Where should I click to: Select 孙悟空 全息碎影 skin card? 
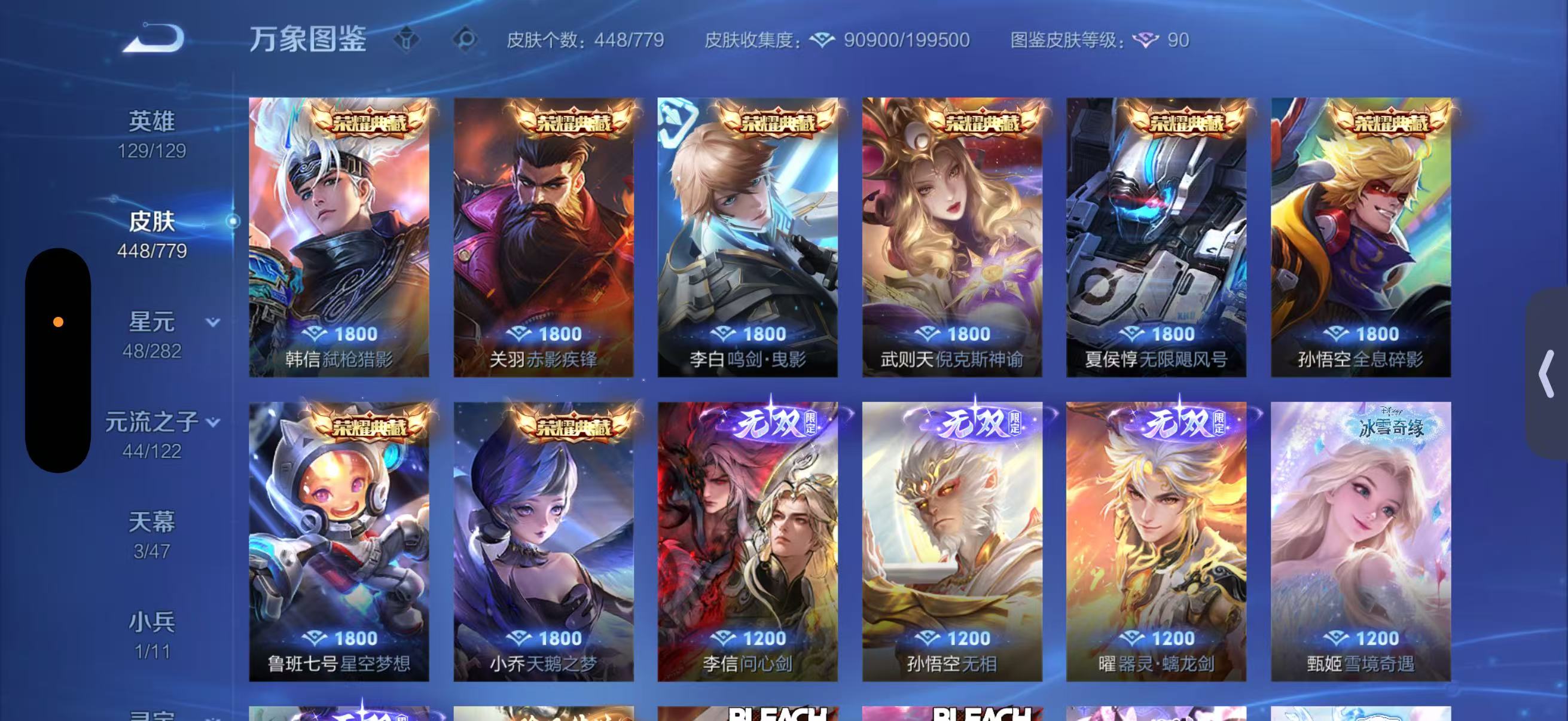(x=1360, y=237)
